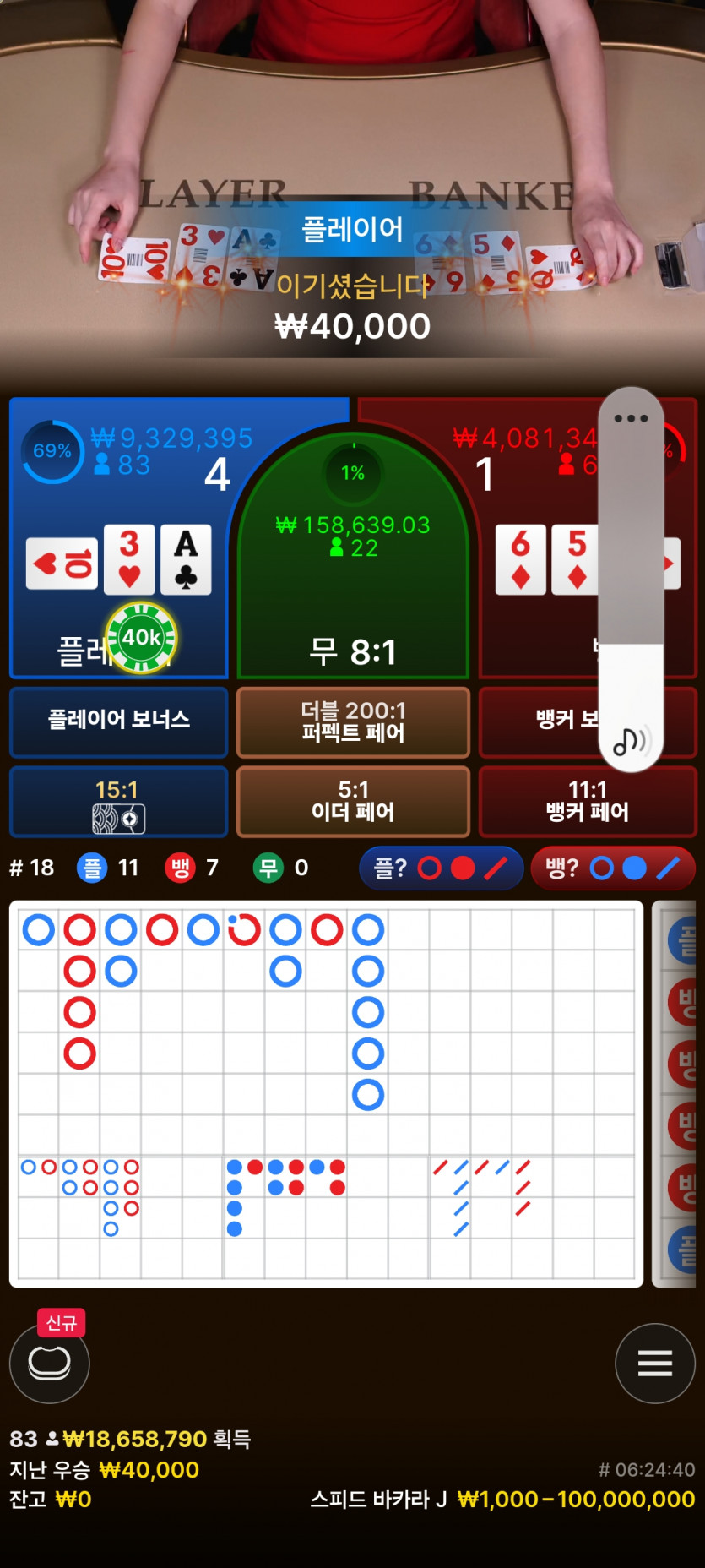Select the Either Pair 5:1 bet
Viewport: 705px width, 1568px height.
(353, 801)
